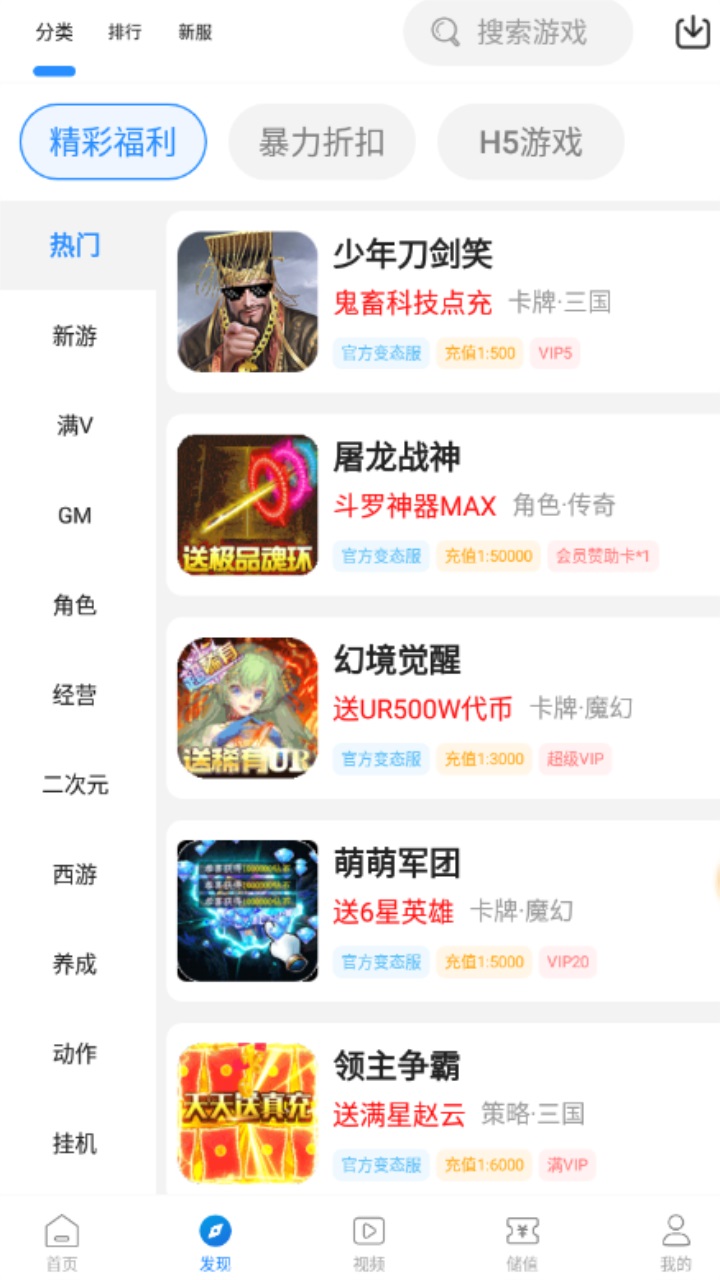The image size is (720, 1280).
Task: Choose 二次元 category in the sidebar
Action: [x=77, y=787]
